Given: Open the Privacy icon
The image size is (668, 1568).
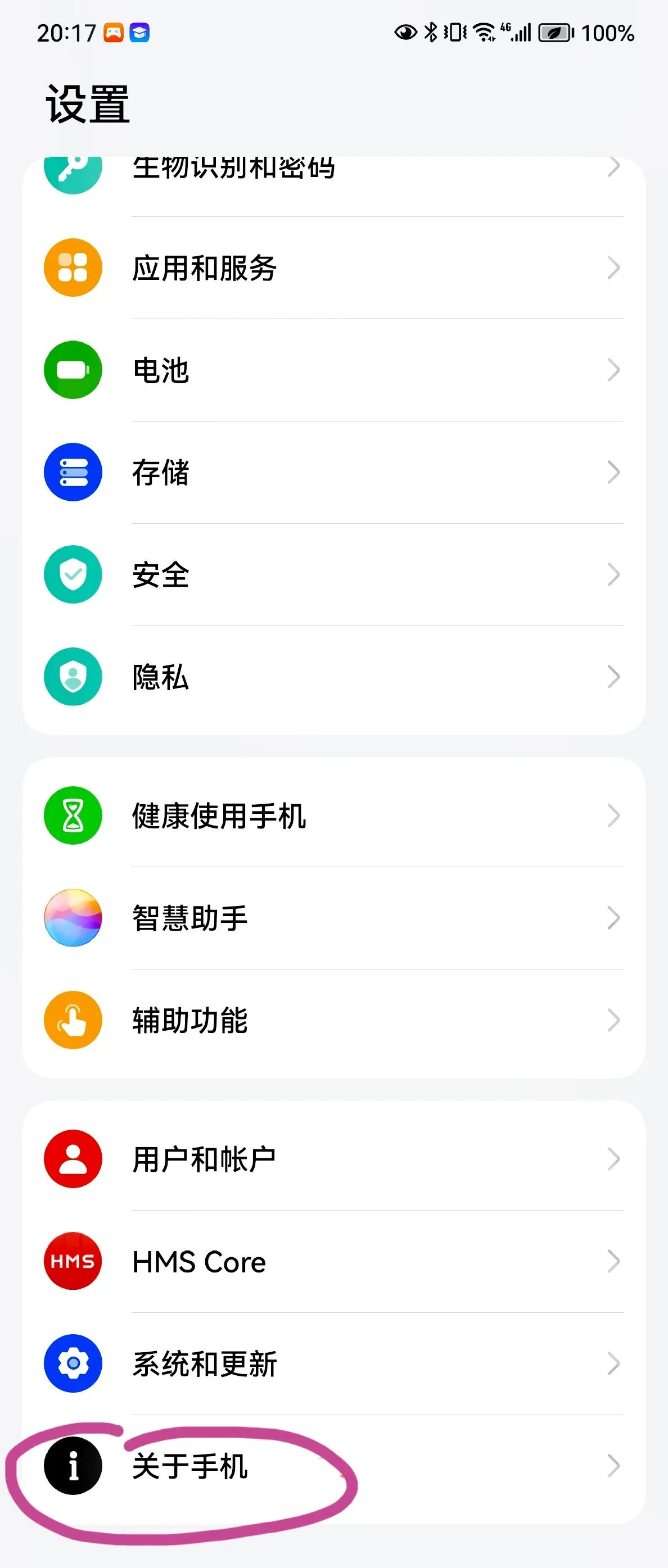Looking at the screenshot, I should point(72,676).
